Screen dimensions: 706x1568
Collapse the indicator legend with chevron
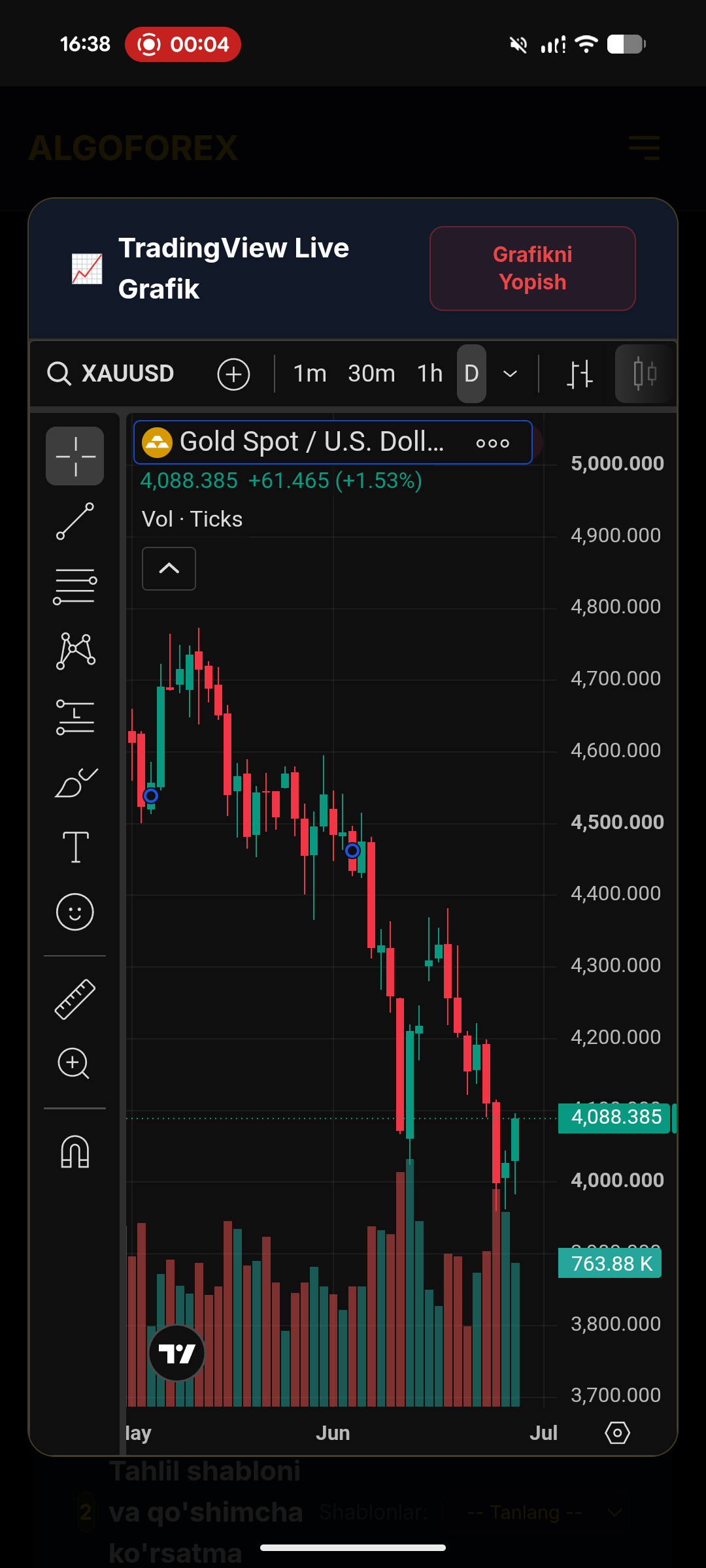pos(169,568)
